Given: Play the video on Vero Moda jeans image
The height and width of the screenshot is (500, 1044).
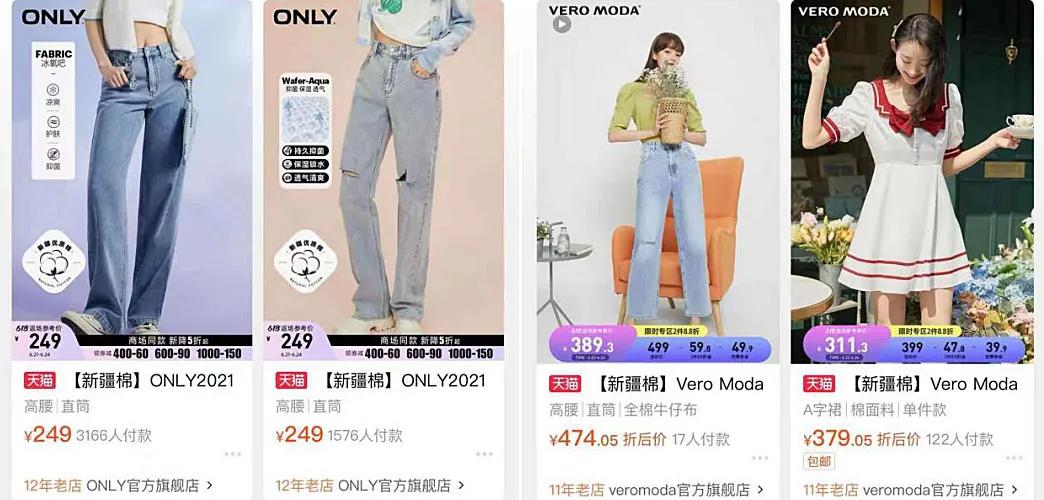Looking at the screenshot, I should (x=562, y=24).
